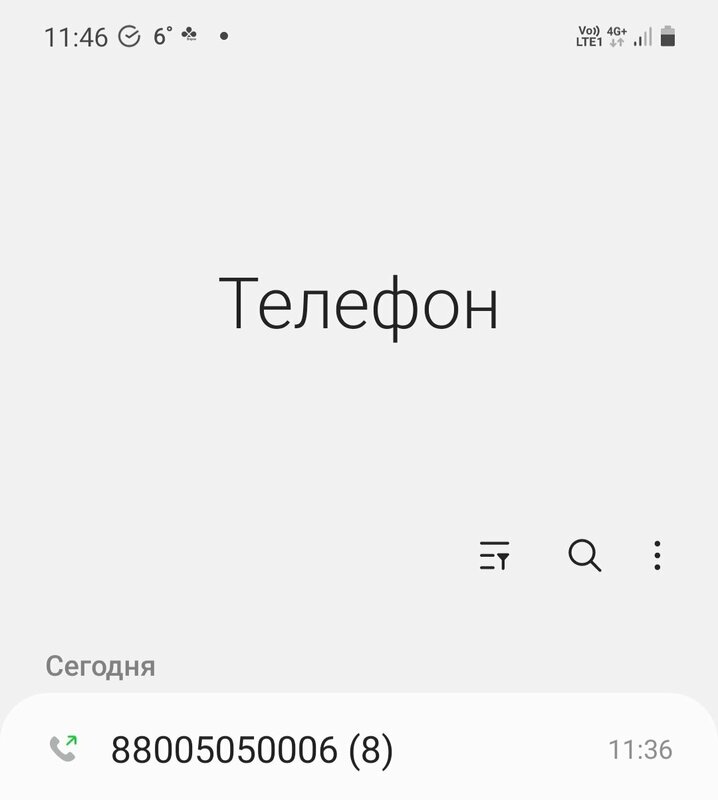Screen dimensions: 718x800
Task: Open the call entry 88005050006
Action: pyautogui.click(x=359, y=749)
